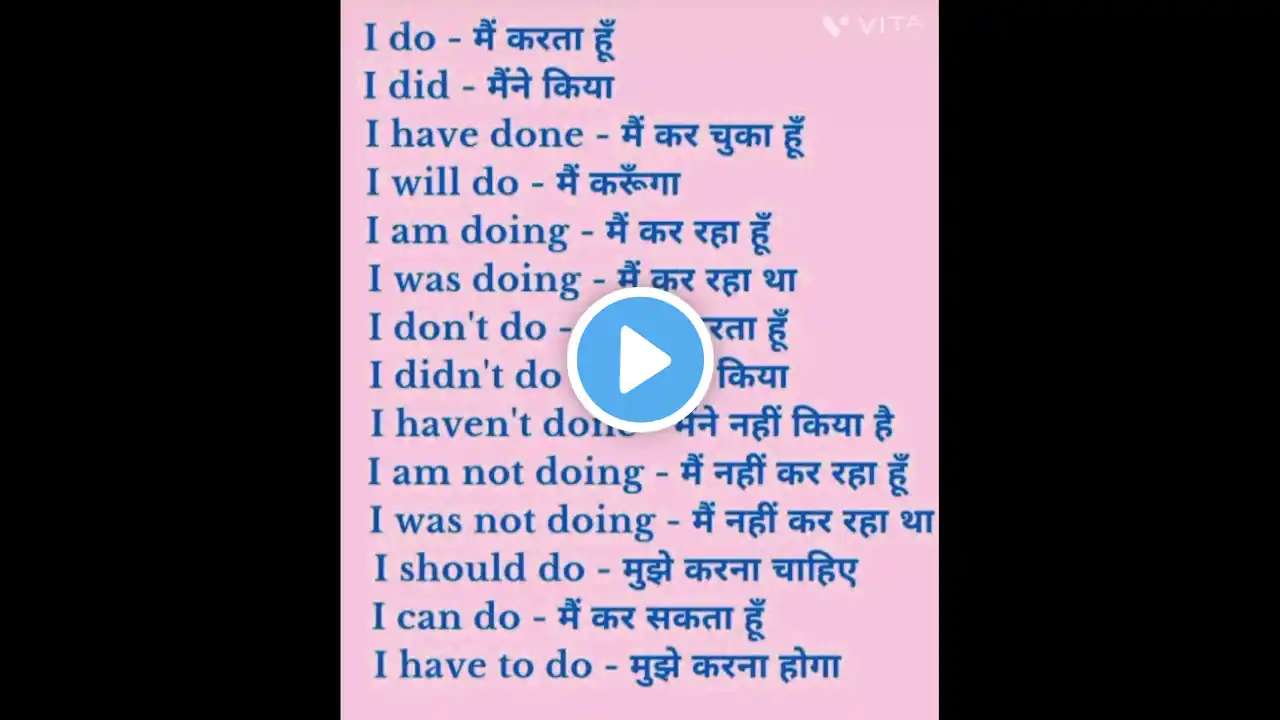
Task: Play the English-Hindi verb forms video
Action: pos(640,360)
